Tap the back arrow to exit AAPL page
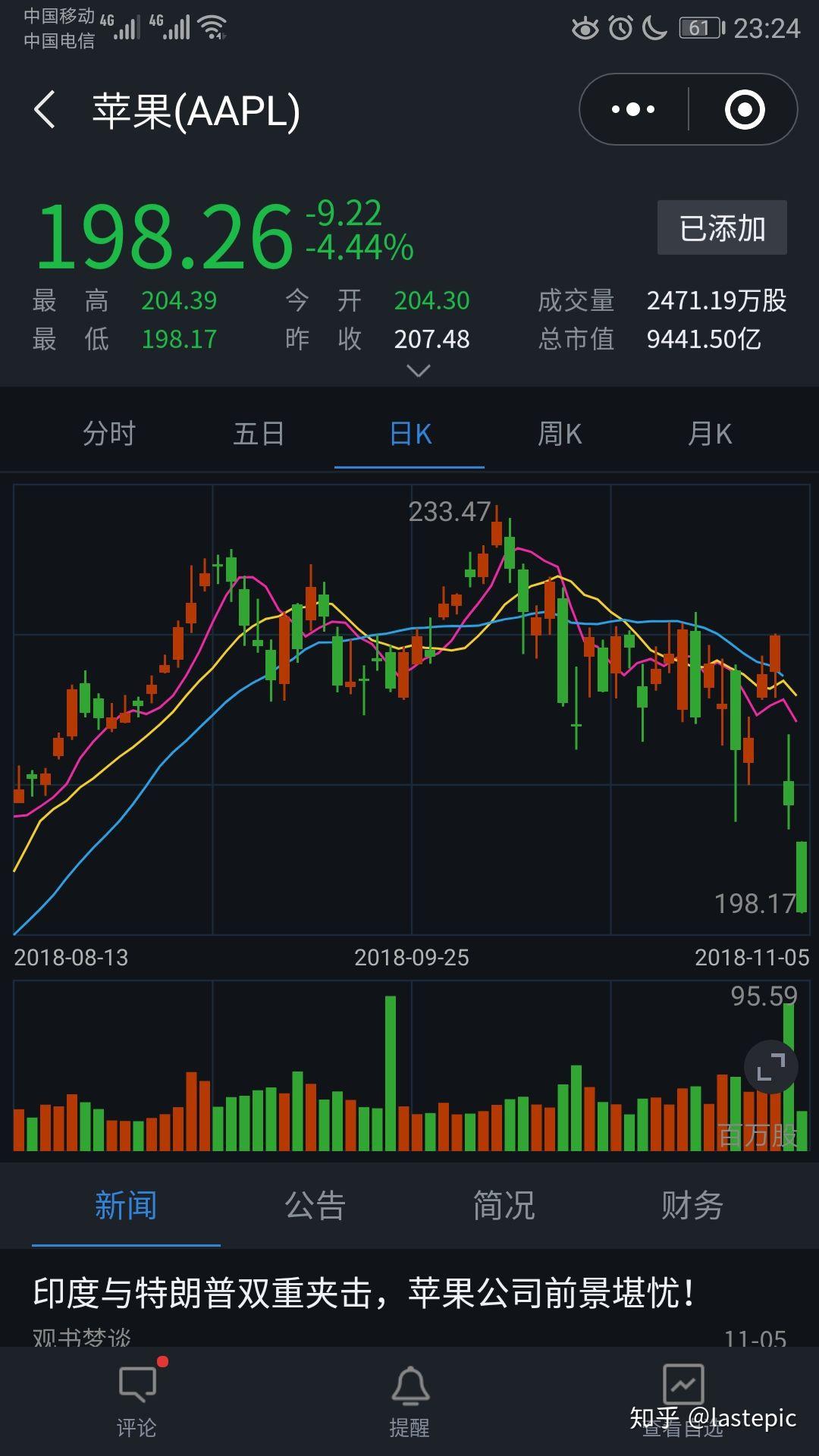The height and width of the screenshot is (1456, 819). coord(47,110)
